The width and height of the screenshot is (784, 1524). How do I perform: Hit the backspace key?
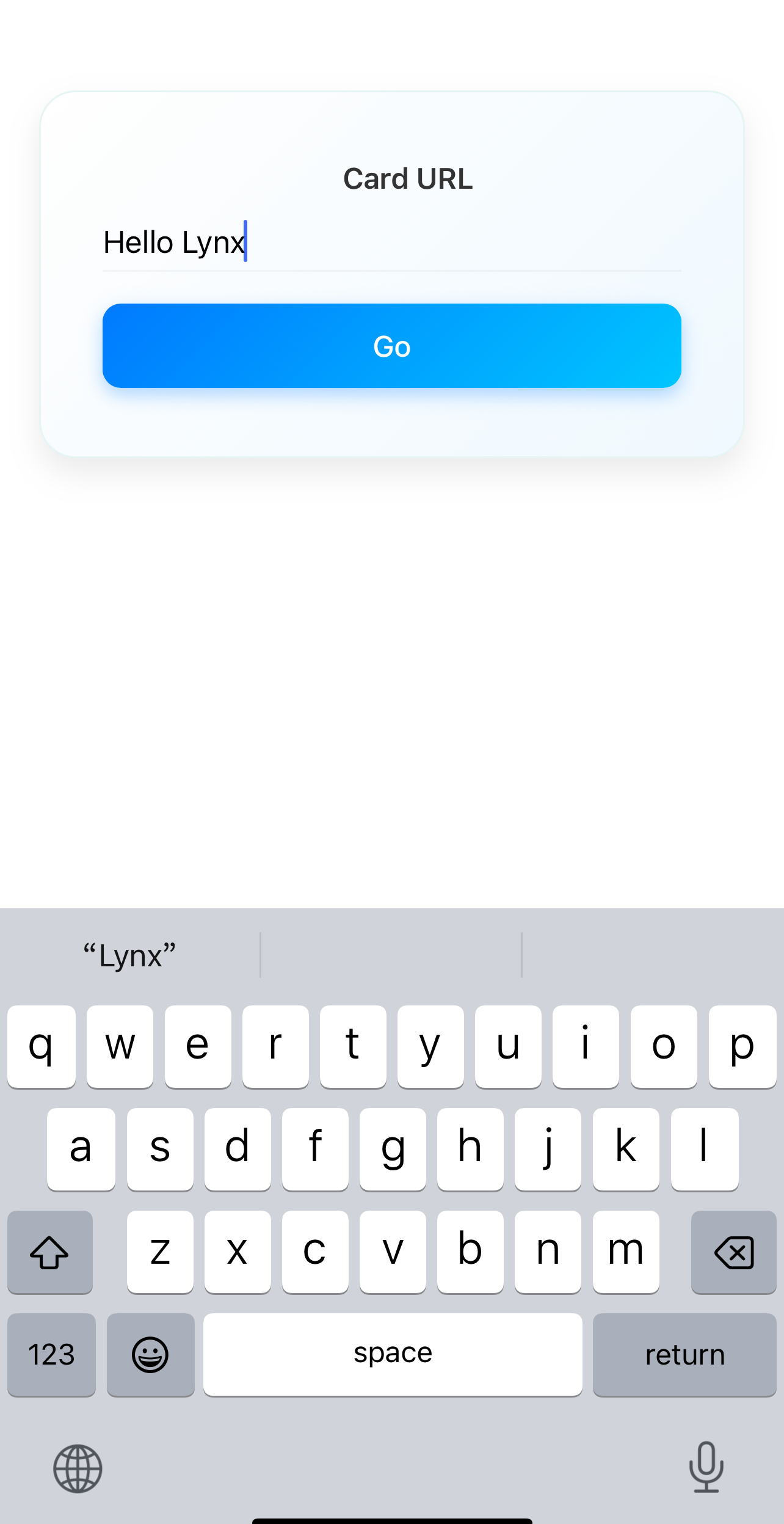click(x=733, y=1252)
